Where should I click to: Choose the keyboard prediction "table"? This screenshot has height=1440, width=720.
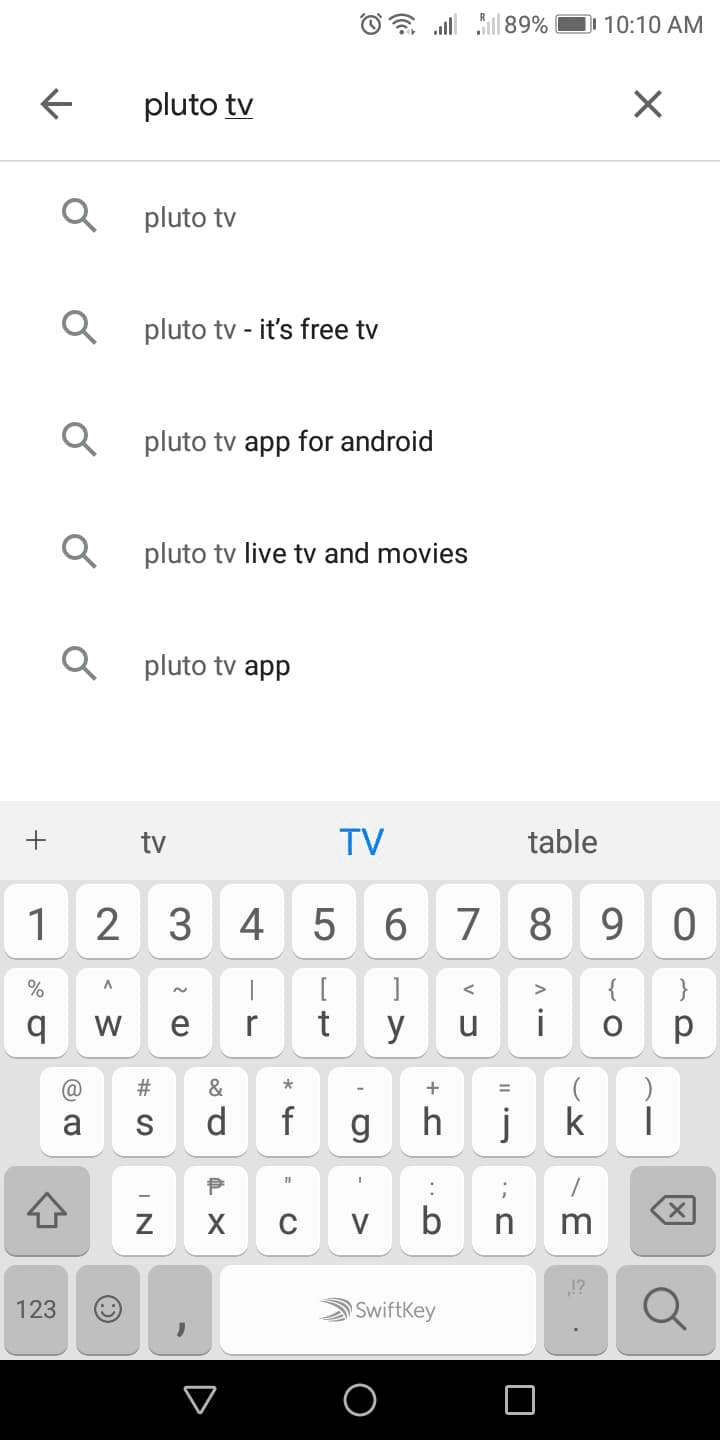coord(562,842)
